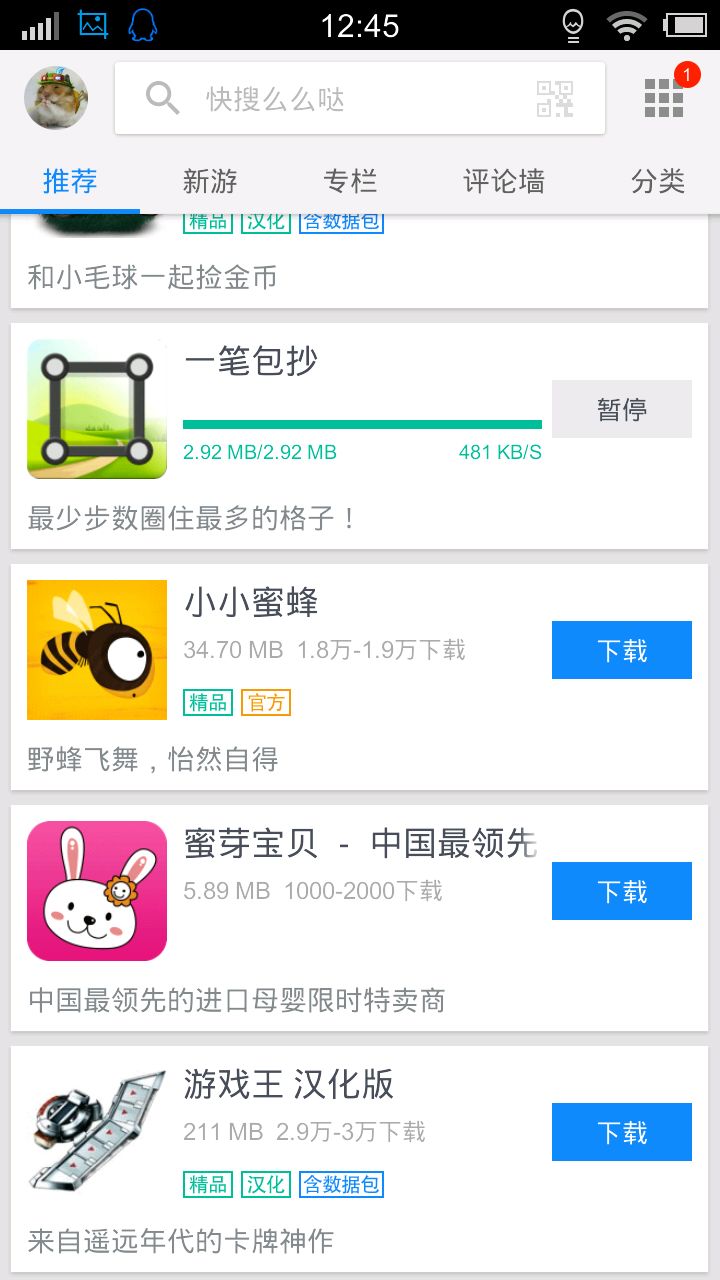Select the 推荐 tab

coord(70,181)
